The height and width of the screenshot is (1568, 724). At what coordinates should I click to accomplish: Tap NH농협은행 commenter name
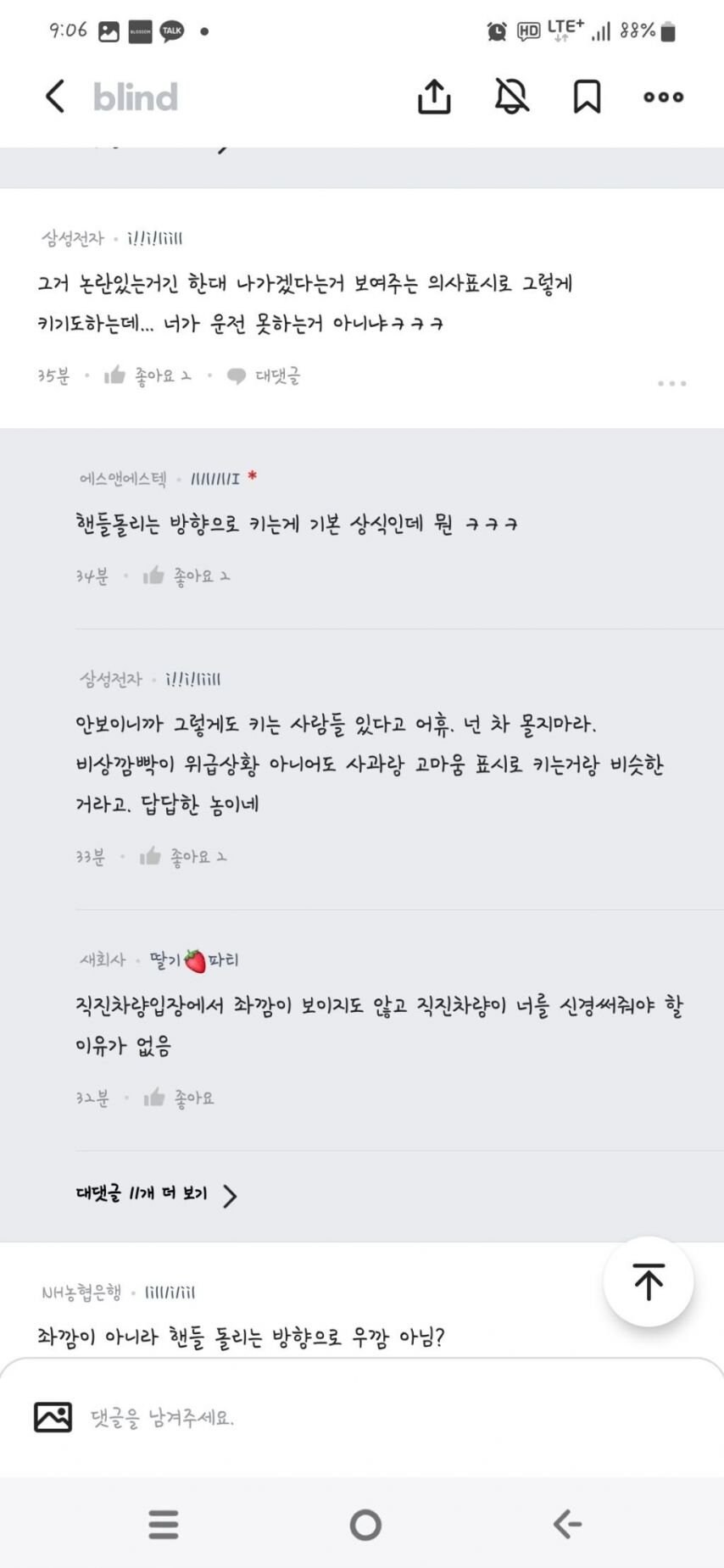coord(81,1292)
